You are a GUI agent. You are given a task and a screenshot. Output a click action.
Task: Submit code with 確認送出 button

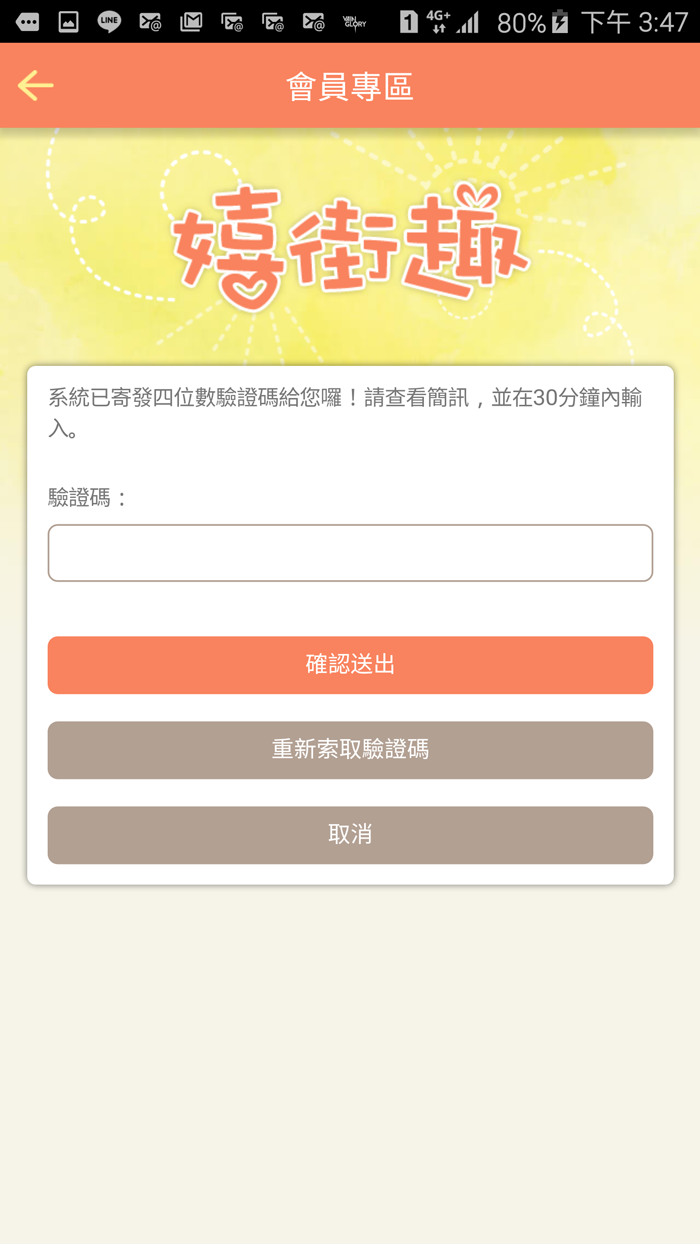click(350, 665)
